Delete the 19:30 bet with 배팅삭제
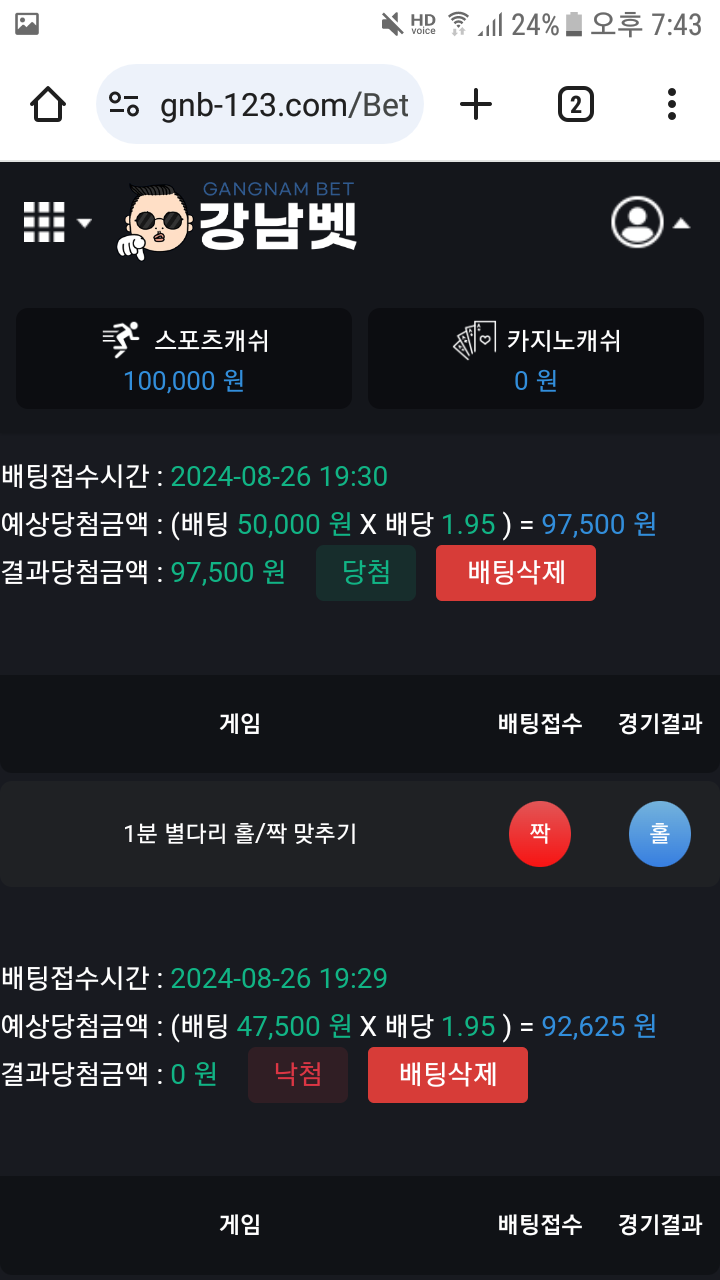 [x=516, y=573]
